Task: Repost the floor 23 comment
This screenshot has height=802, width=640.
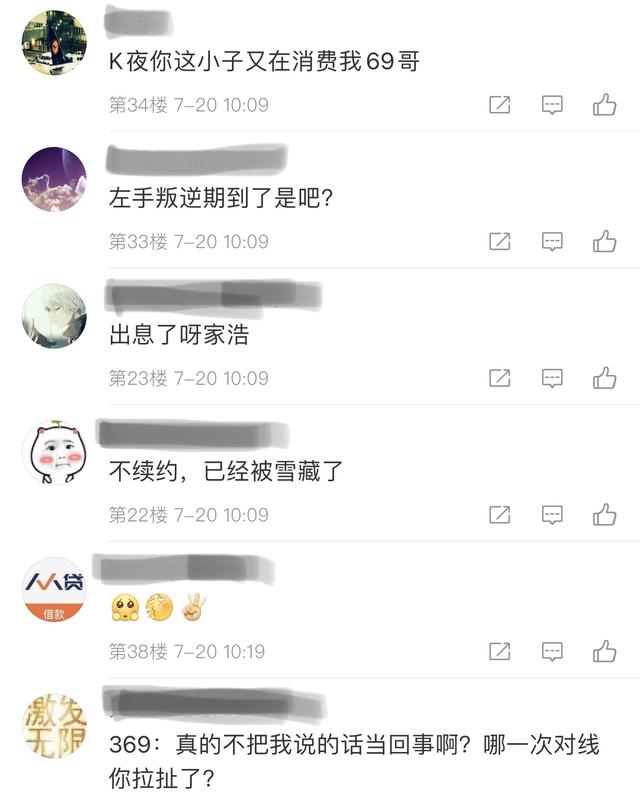Action: point(500,378)
